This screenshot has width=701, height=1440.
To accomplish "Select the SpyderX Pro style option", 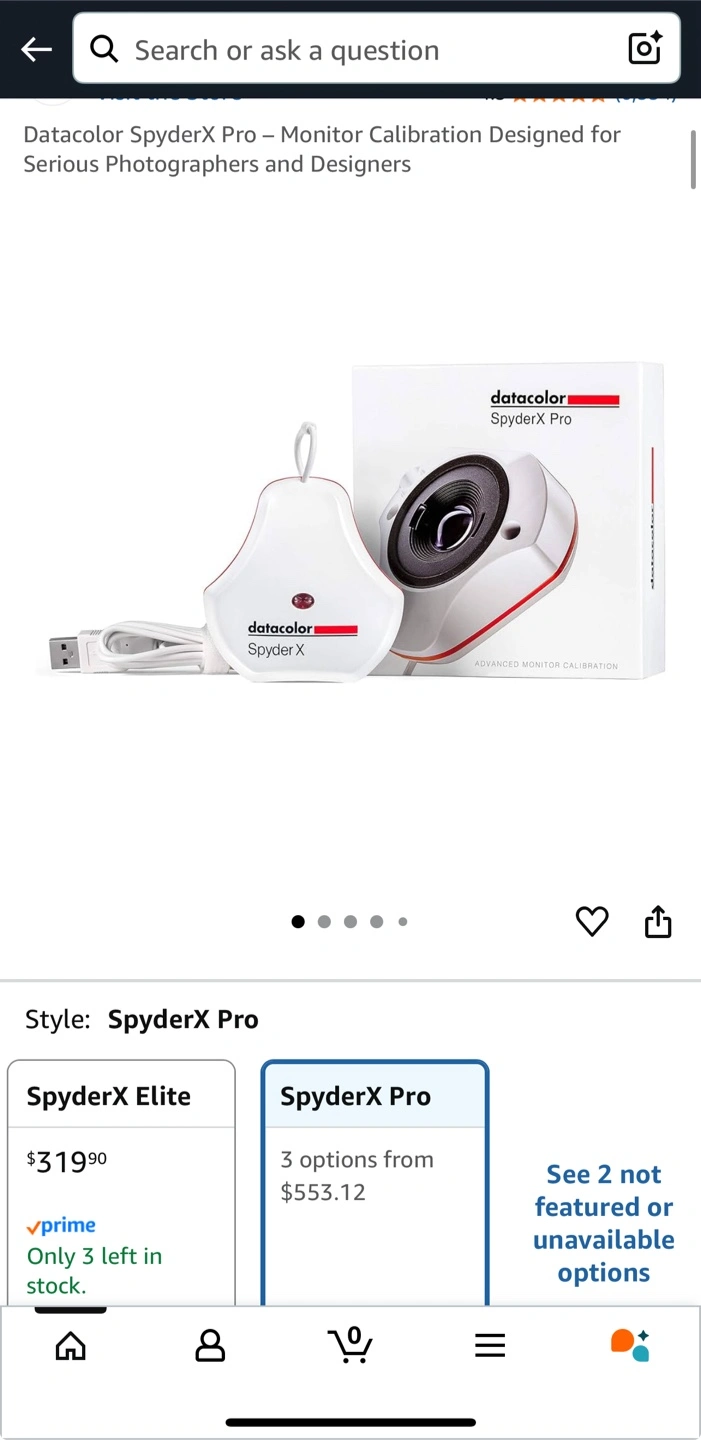I will pyautogui.click(x=374, y=1180).
